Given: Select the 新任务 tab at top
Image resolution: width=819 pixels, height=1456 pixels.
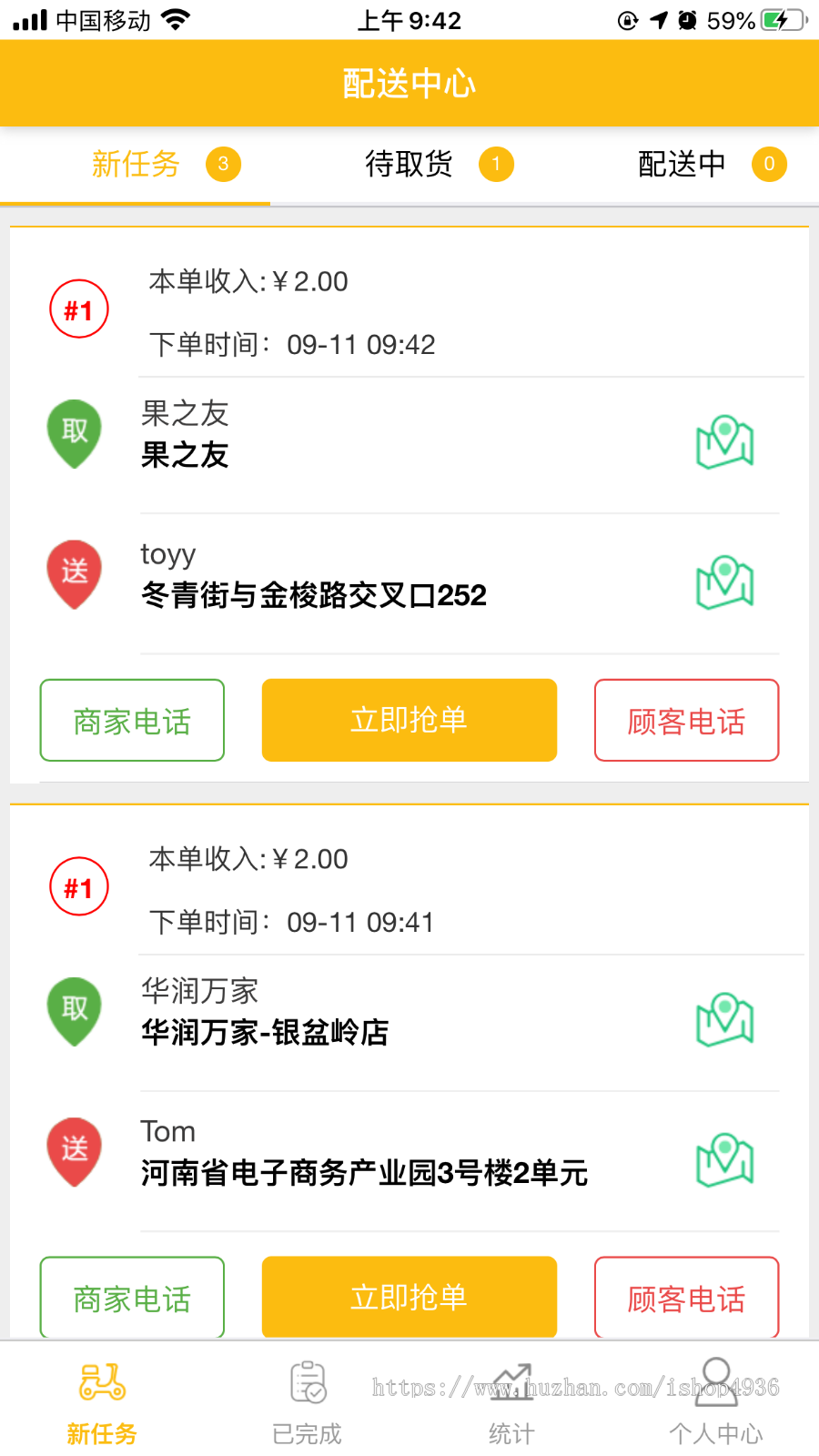Looking at the screenshot, I should [x=136, y=165].
